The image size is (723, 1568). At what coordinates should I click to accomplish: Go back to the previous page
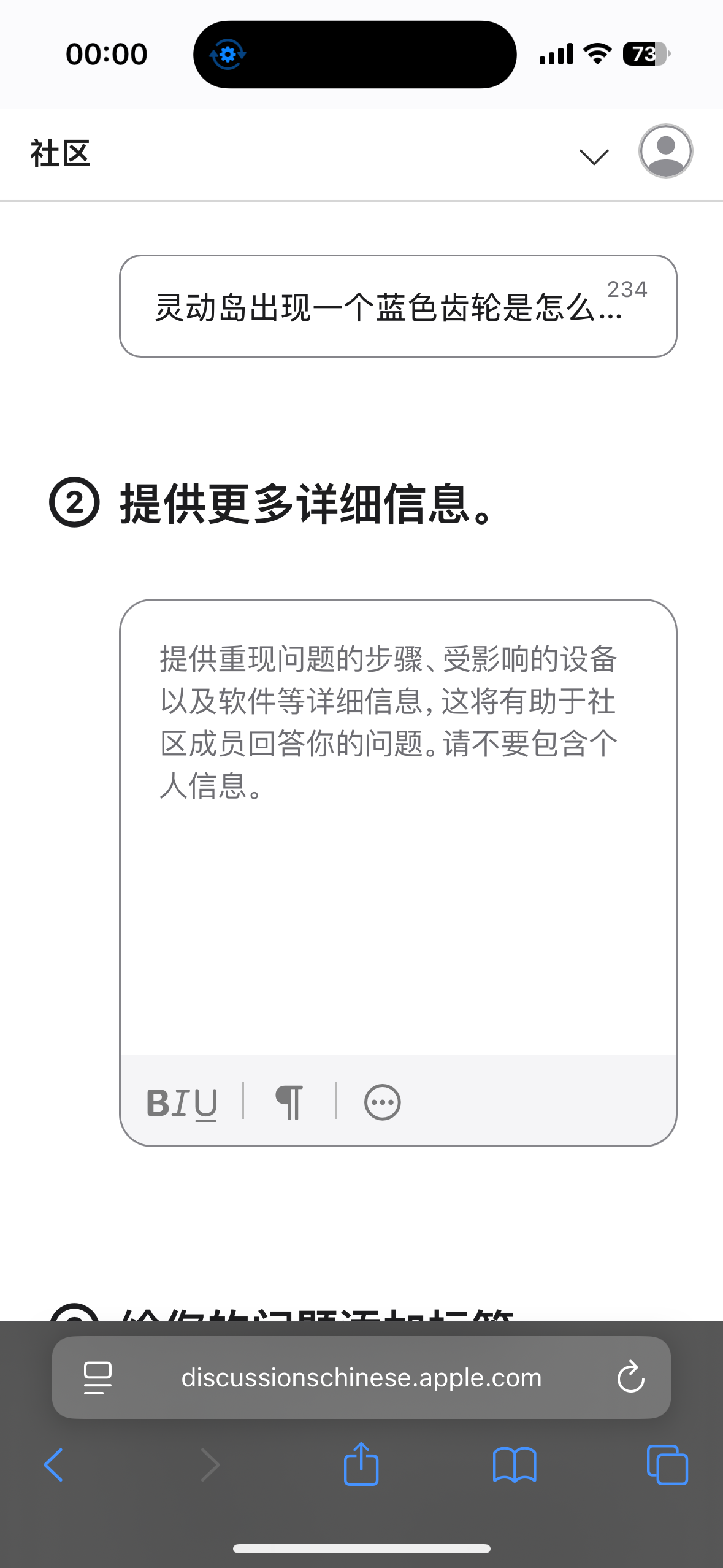pos(53,1465)
